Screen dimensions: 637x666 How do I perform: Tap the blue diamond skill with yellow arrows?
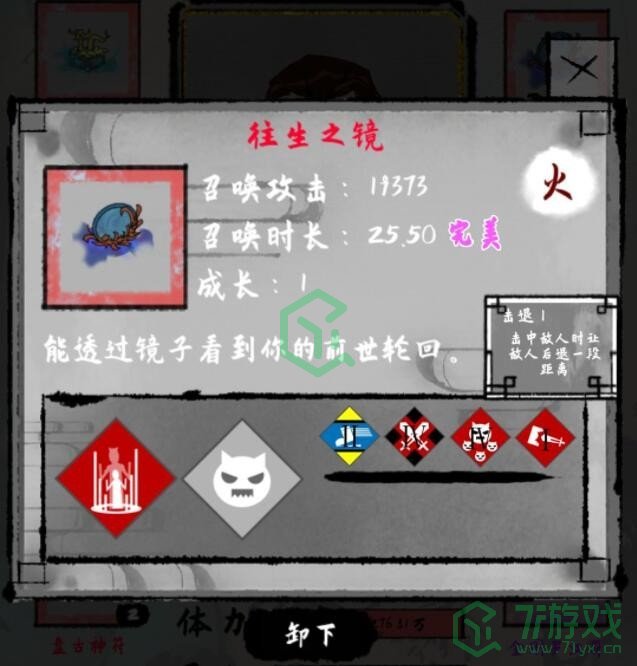pos(348,437)
